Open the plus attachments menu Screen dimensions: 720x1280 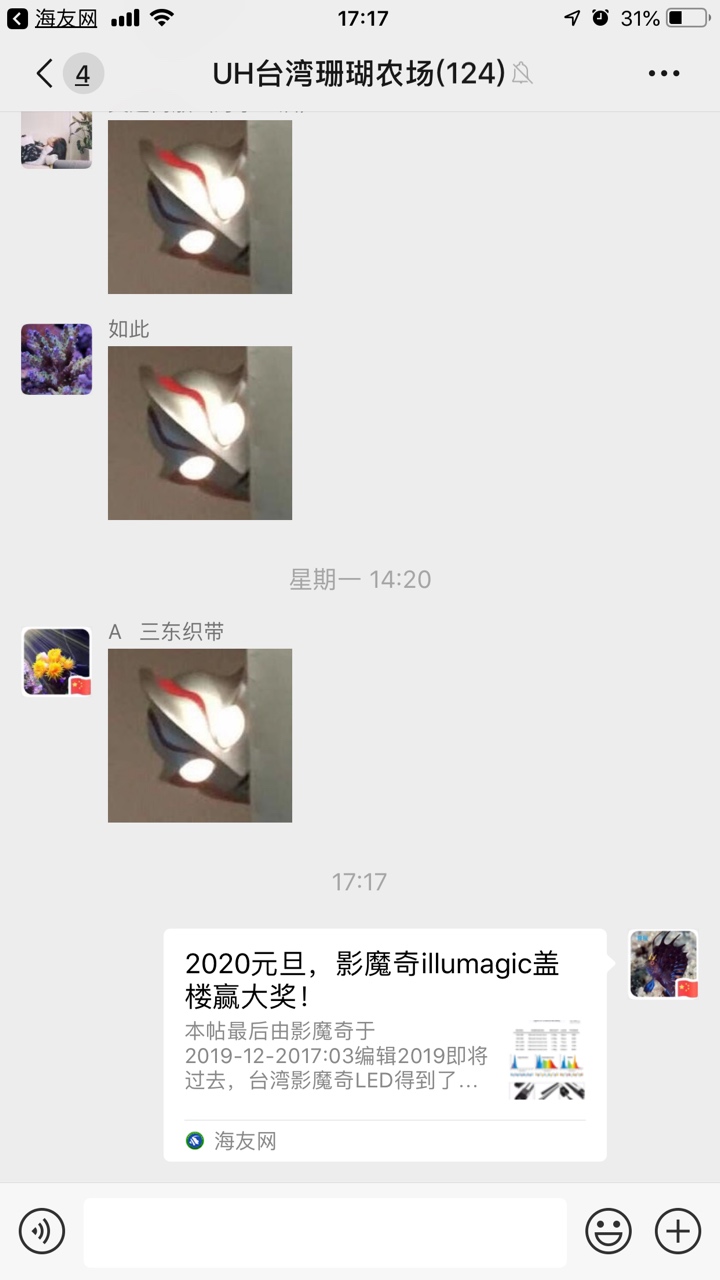(678, 1230)
